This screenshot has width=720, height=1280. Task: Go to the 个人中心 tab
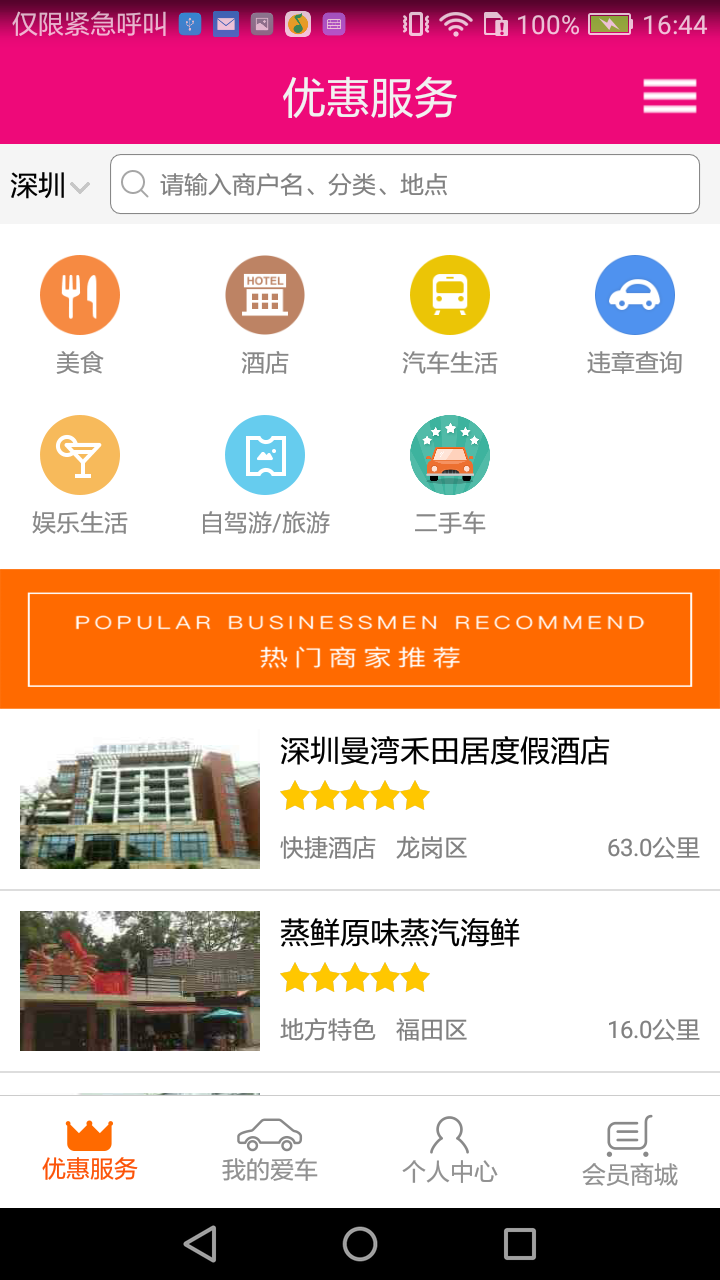(450, 1151)
